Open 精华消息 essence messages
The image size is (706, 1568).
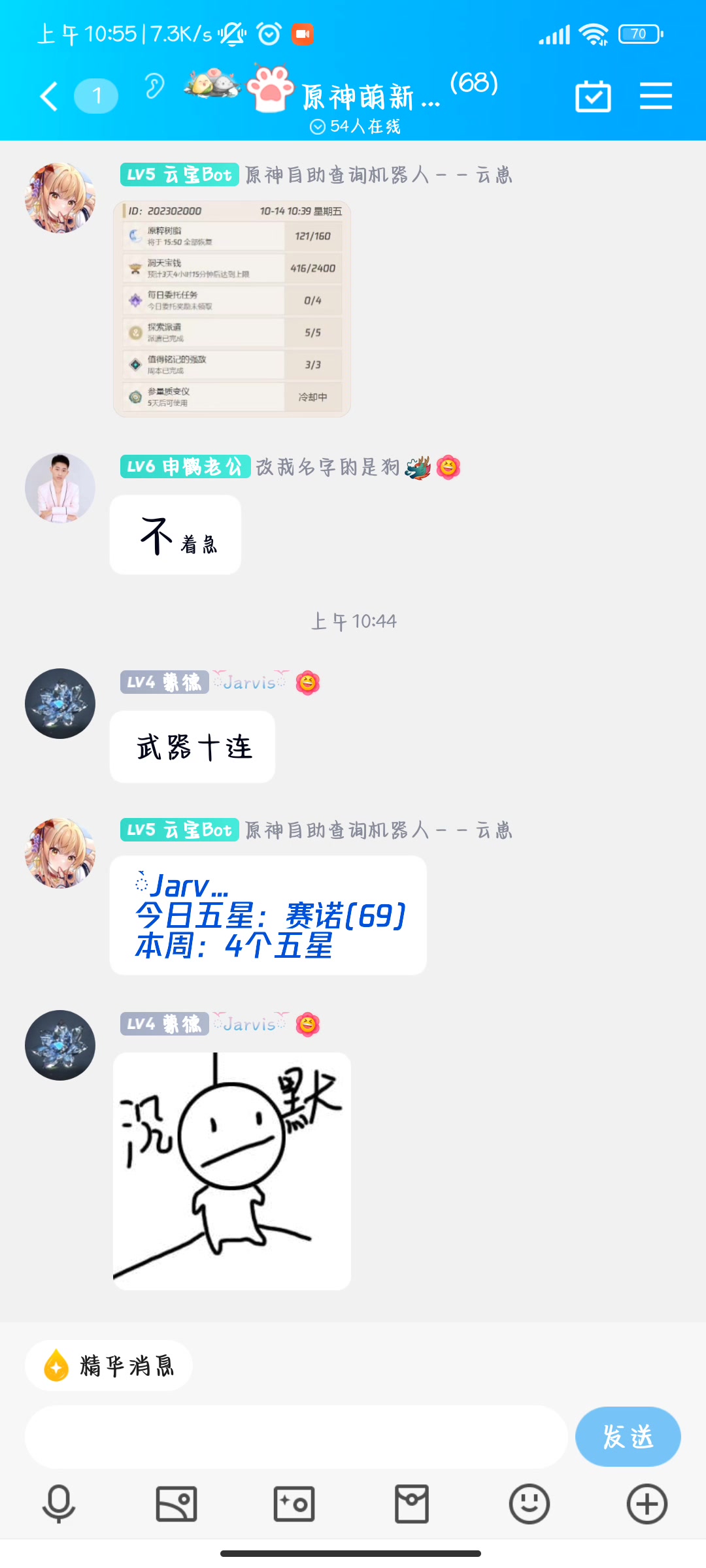pyautogui.click(x=109, y=1365)
